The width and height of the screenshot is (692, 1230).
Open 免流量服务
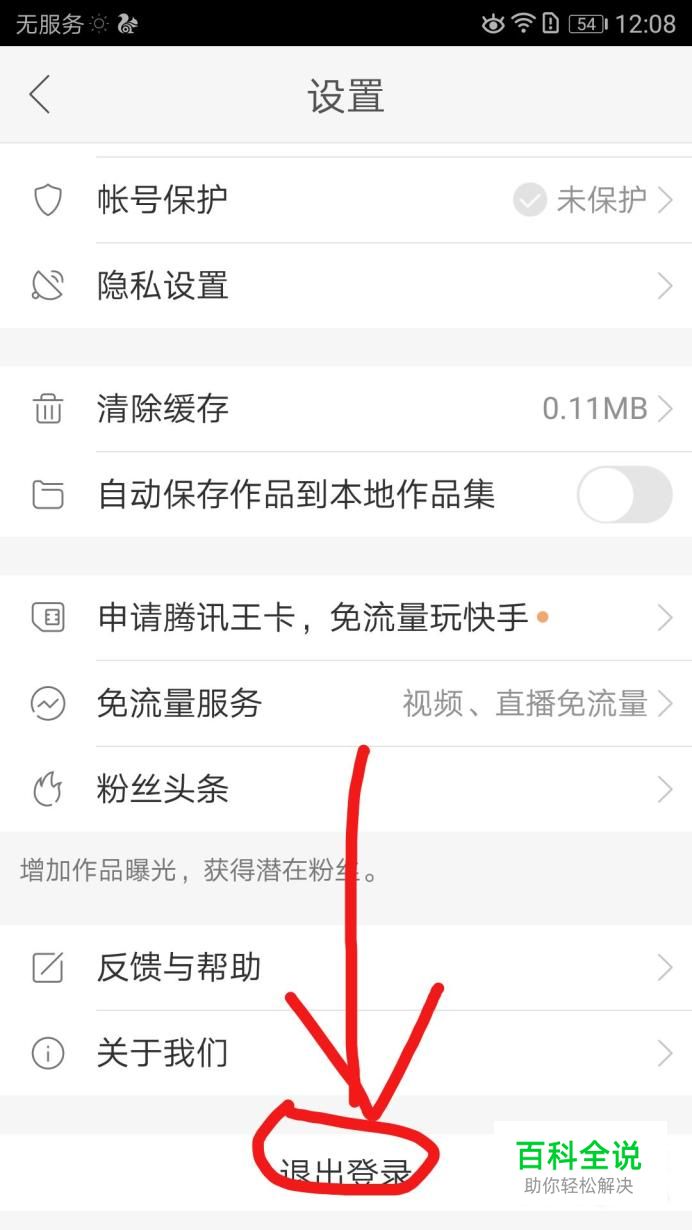[346, 704]
